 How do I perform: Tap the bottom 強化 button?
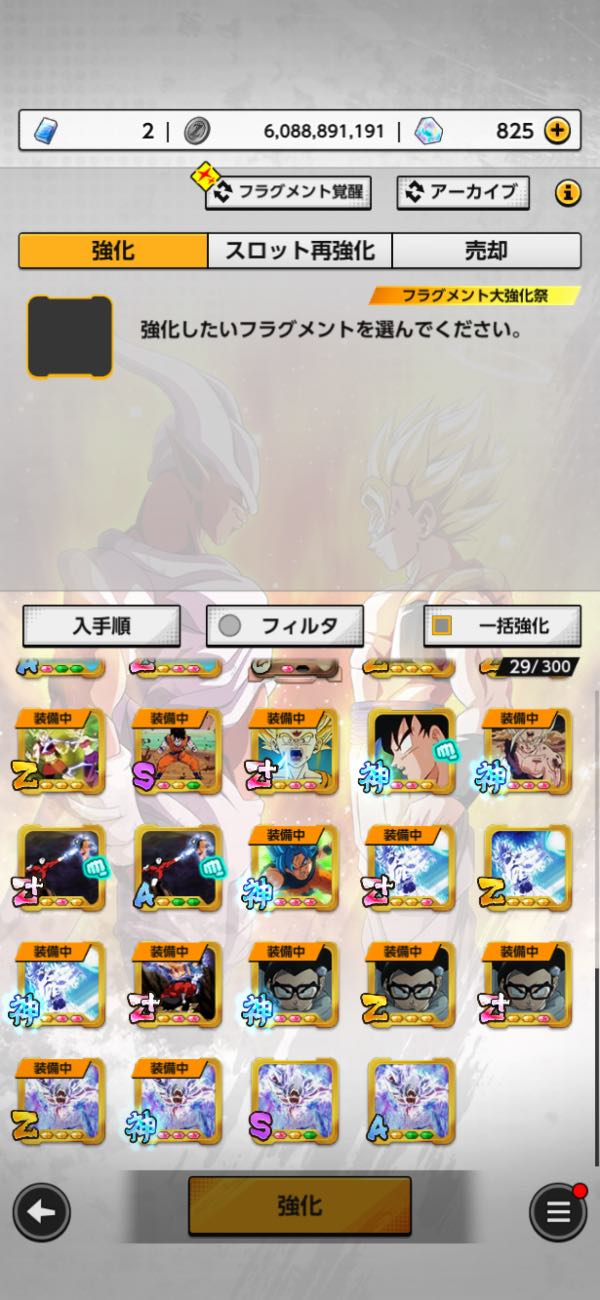(299, 1205)
